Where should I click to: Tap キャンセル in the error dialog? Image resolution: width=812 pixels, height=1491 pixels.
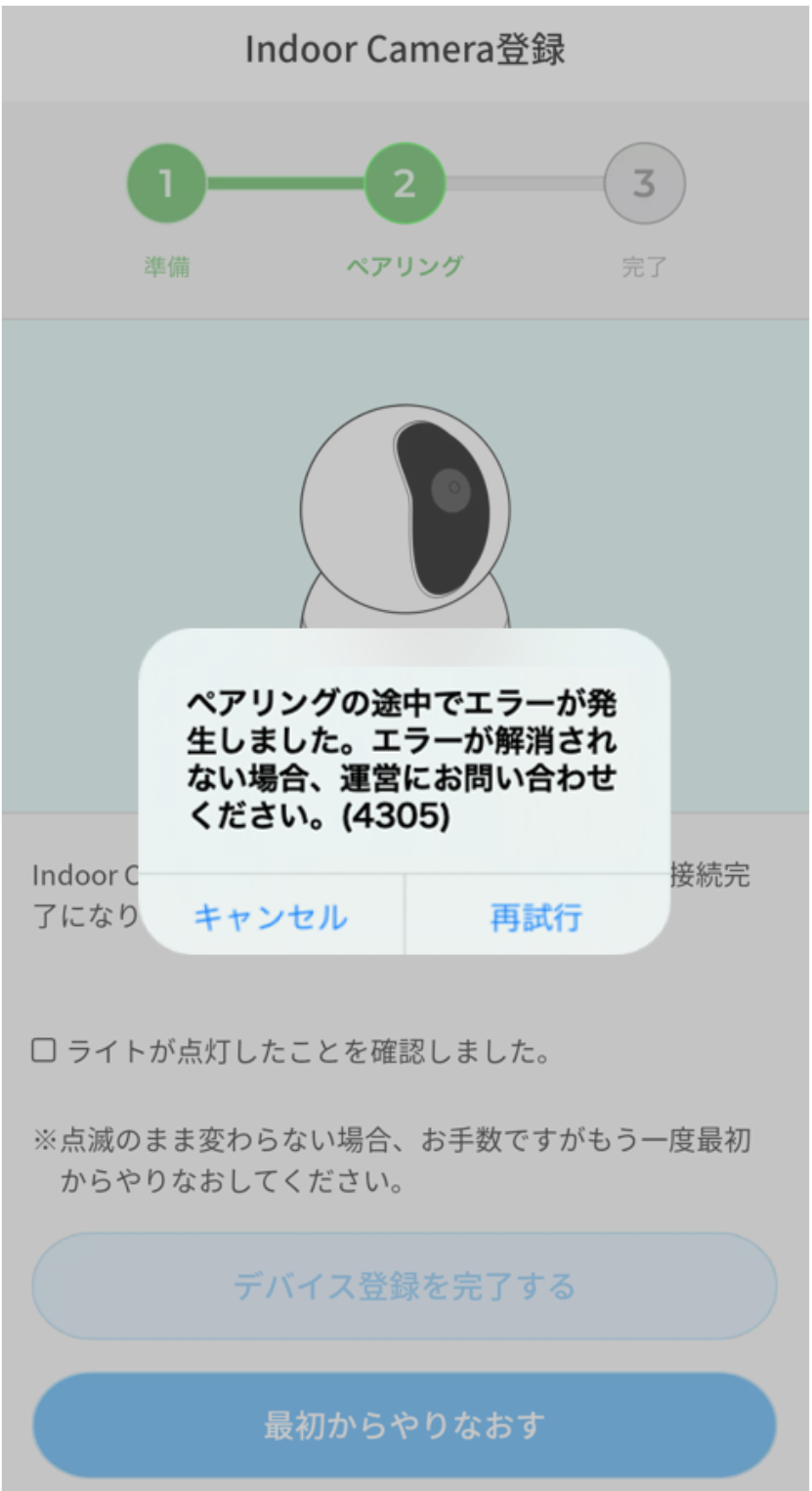271,917
